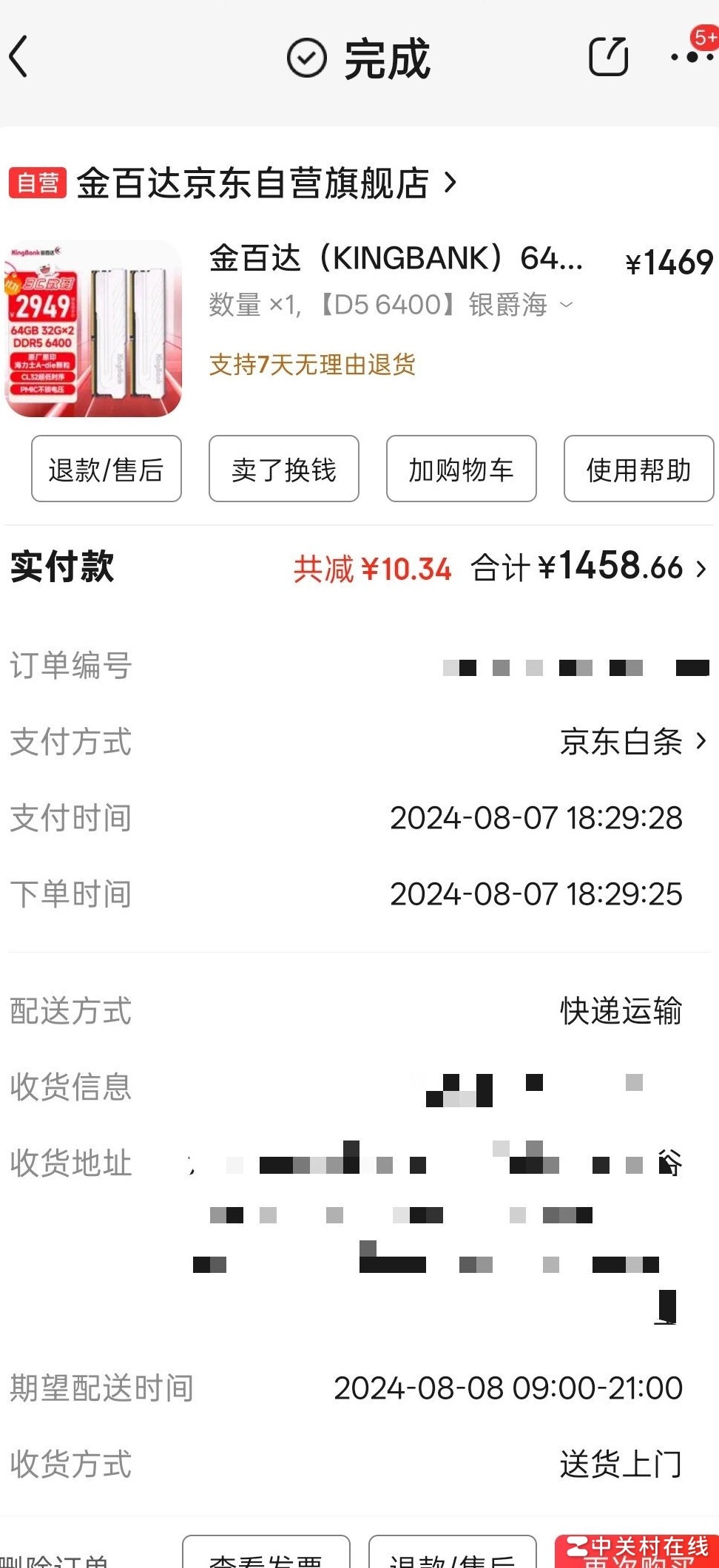Tap 查看发票 to view invoice
Screen dimensions: 719x1568
pos(266,1557)
